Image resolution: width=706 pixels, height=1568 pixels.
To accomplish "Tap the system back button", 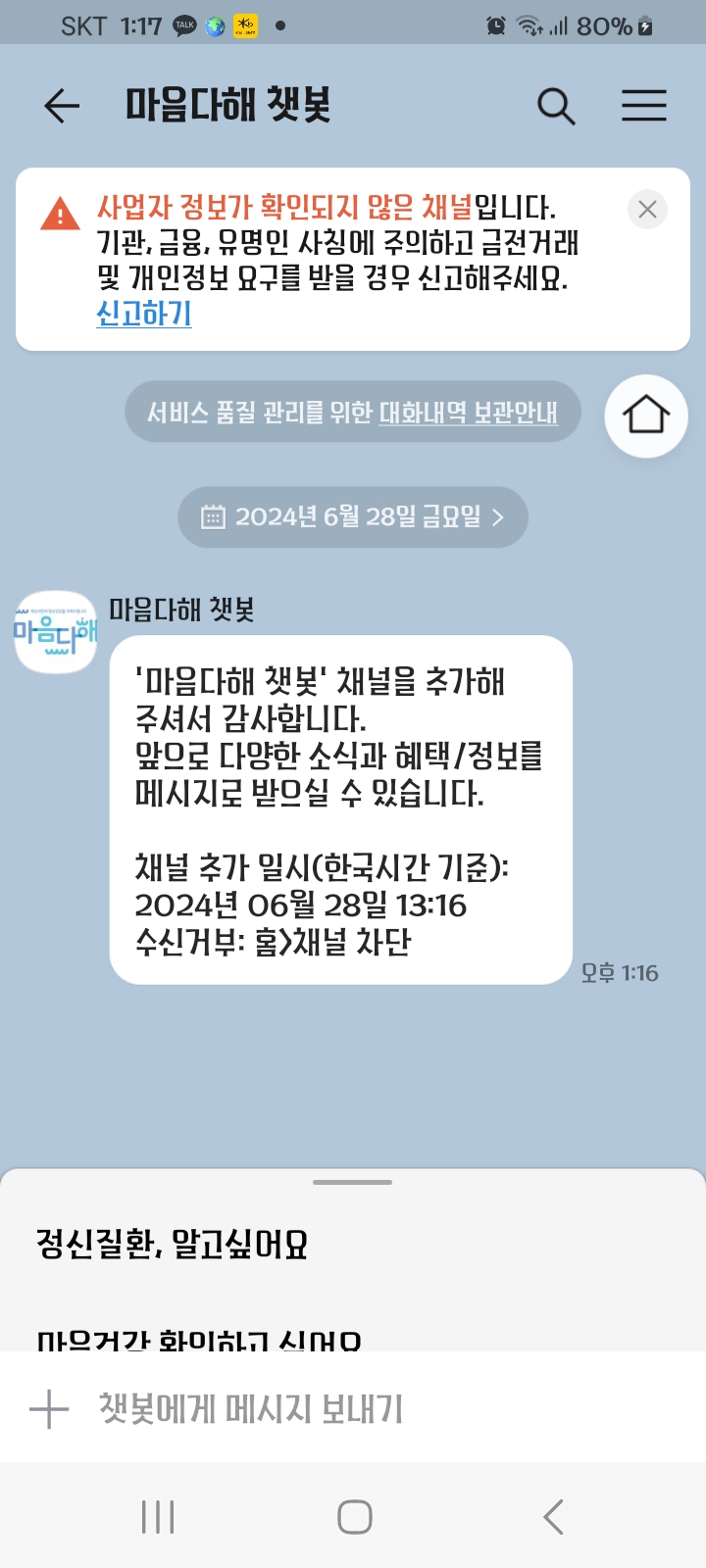I will point(554,1517).
